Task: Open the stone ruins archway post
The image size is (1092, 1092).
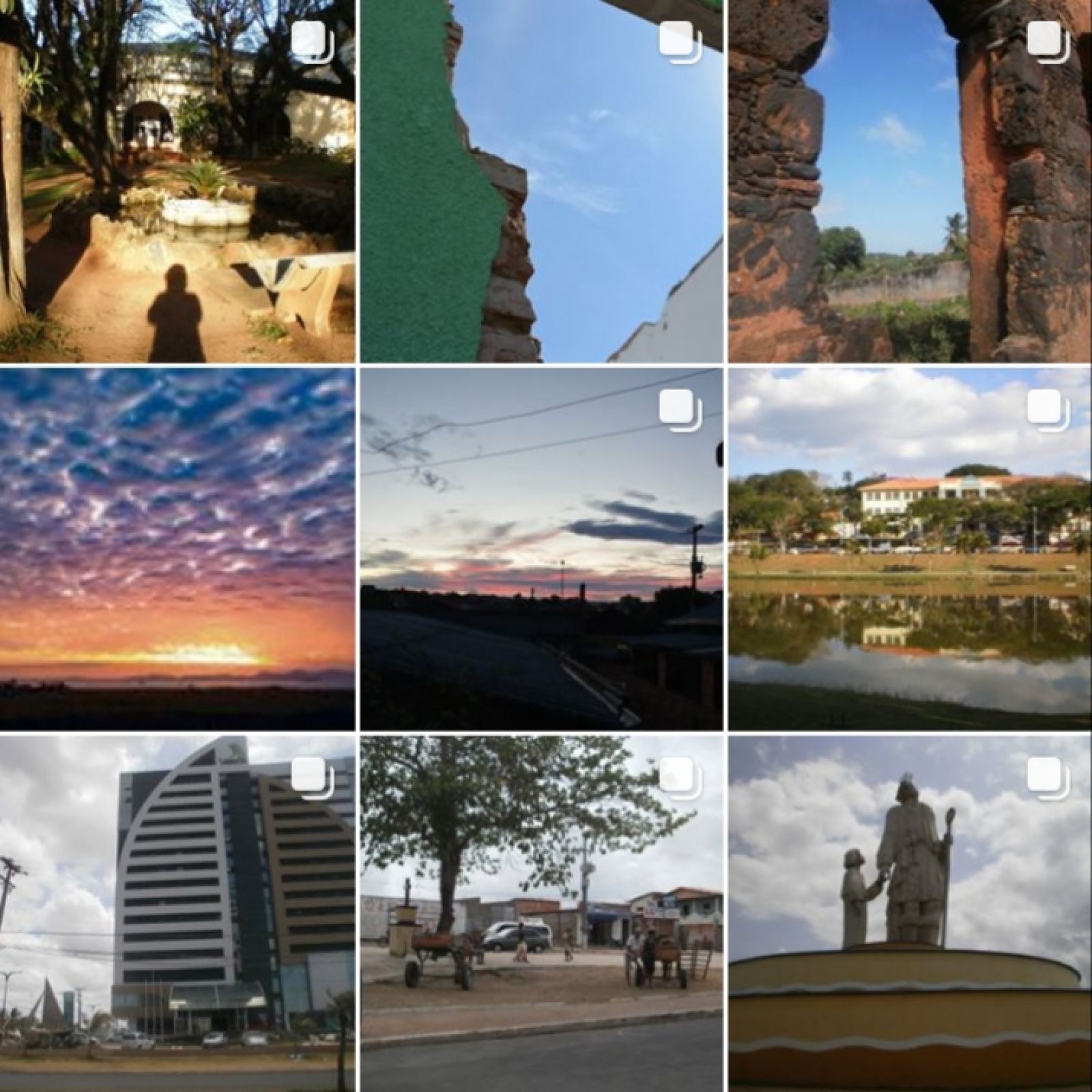Action: (x=910, y=181)
